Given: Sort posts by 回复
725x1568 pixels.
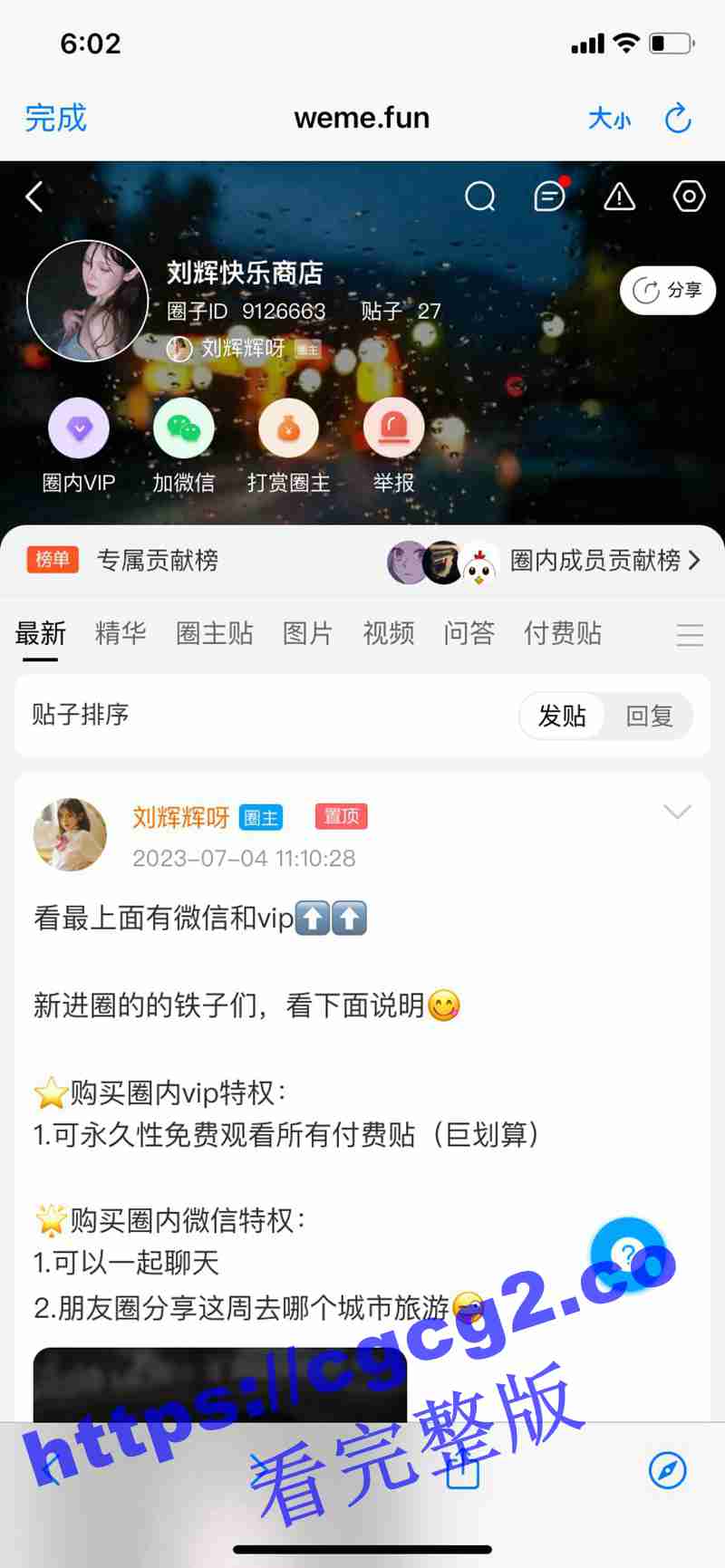Looking at the screenshot, I should tap(649, 717).
